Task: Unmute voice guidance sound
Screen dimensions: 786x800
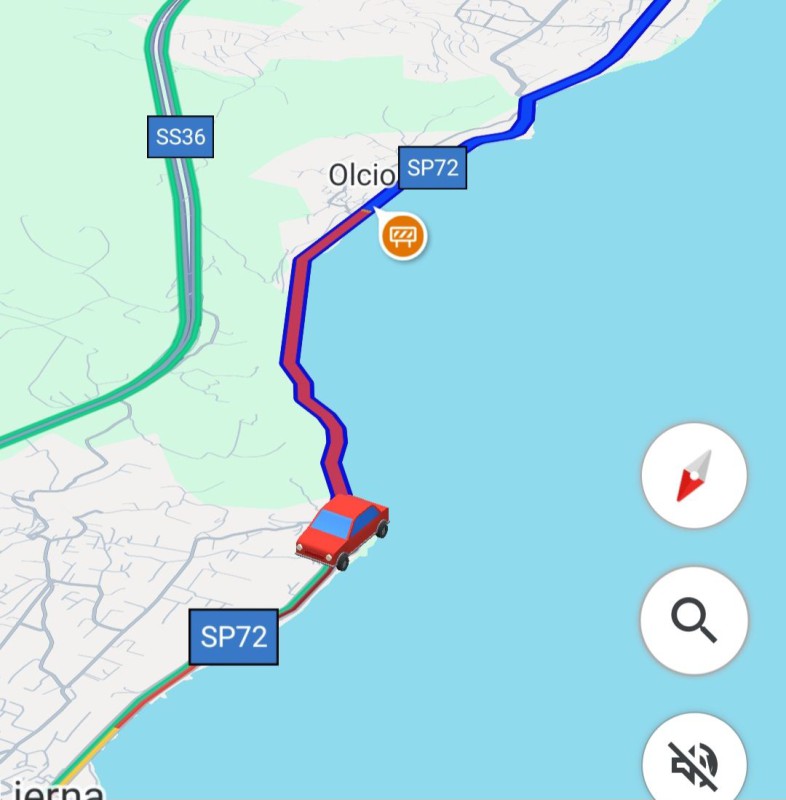Action: click(x=694, y=762)
